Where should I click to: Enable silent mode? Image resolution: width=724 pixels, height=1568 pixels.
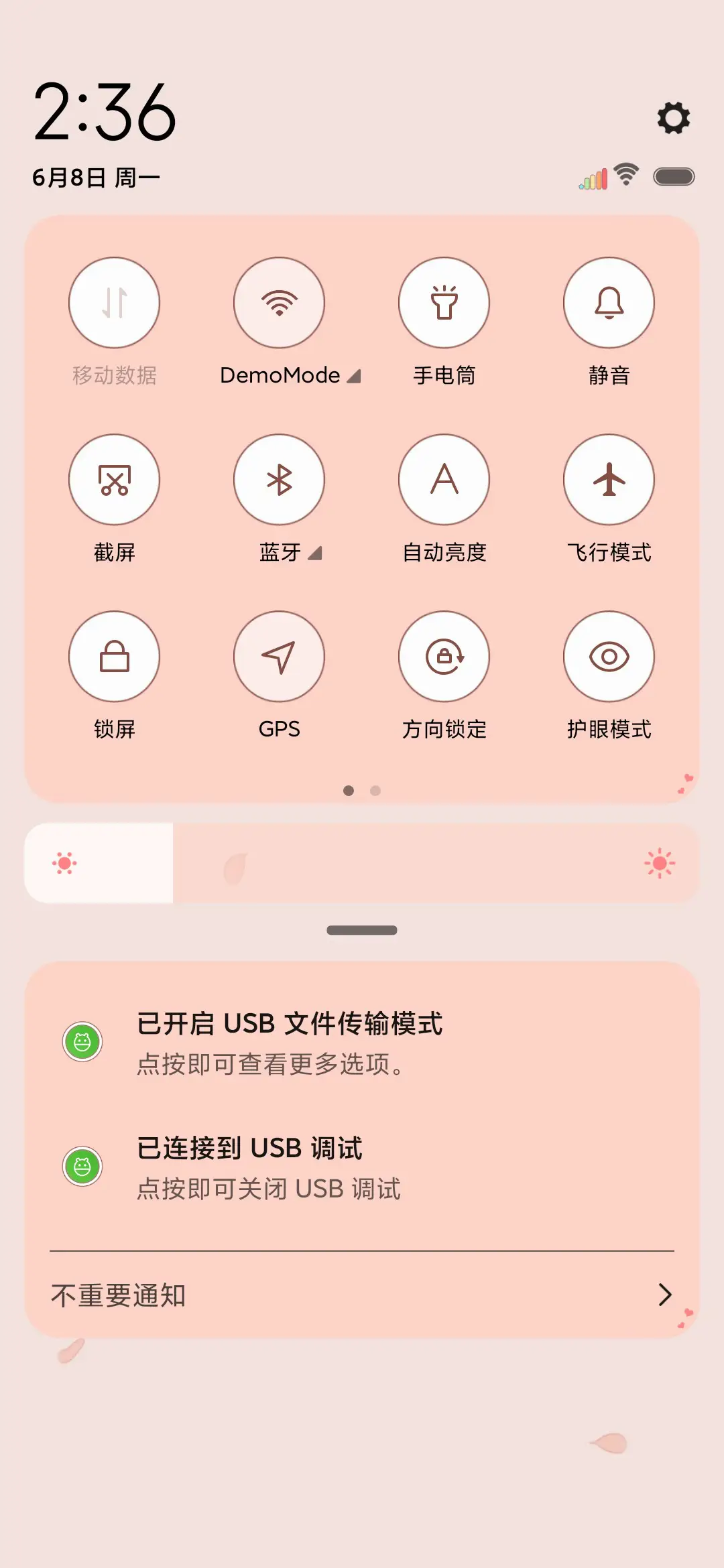pos(609,303)
